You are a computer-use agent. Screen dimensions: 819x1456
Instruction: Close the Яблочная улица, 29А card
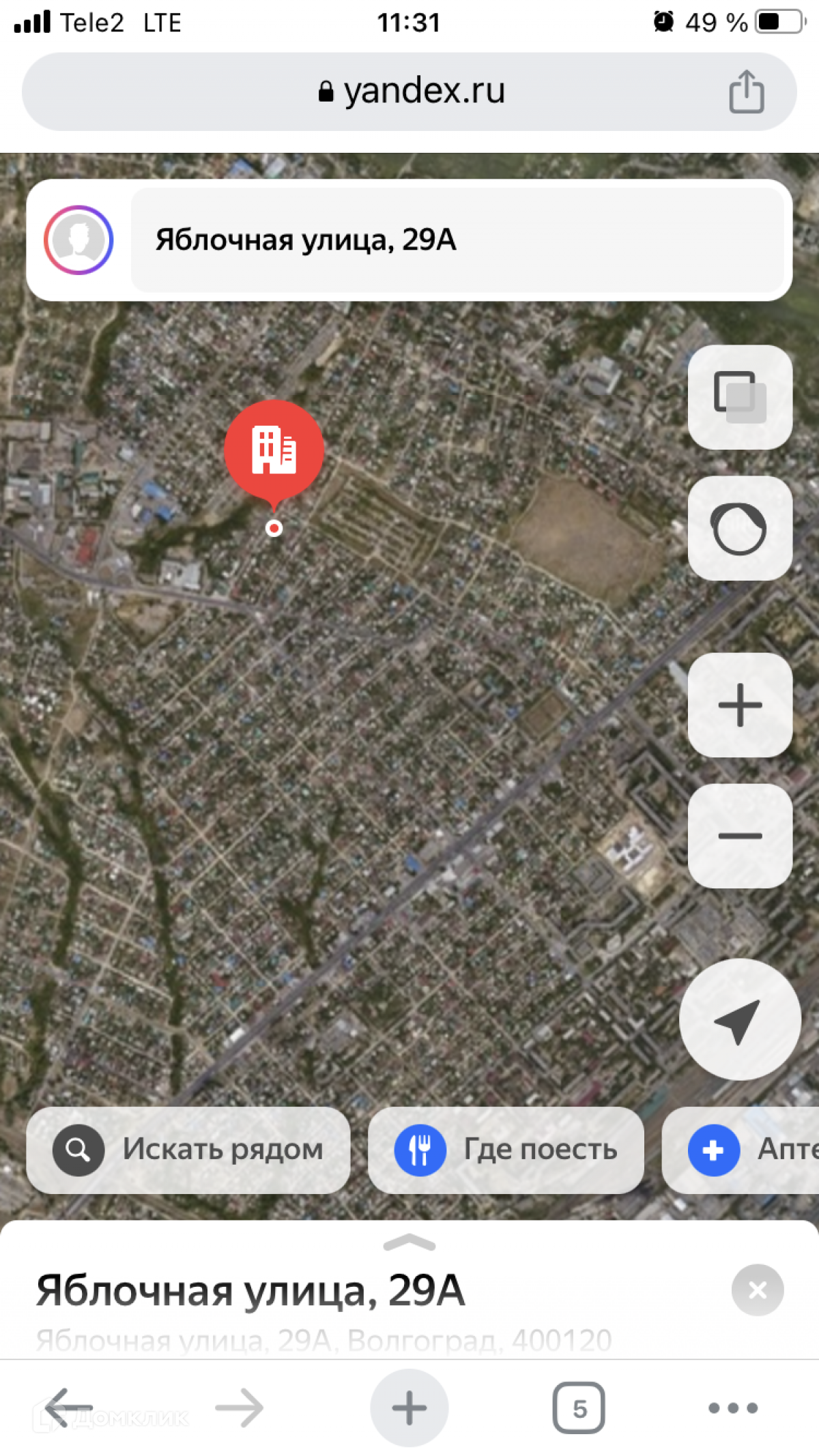[x=757, y=1290]
